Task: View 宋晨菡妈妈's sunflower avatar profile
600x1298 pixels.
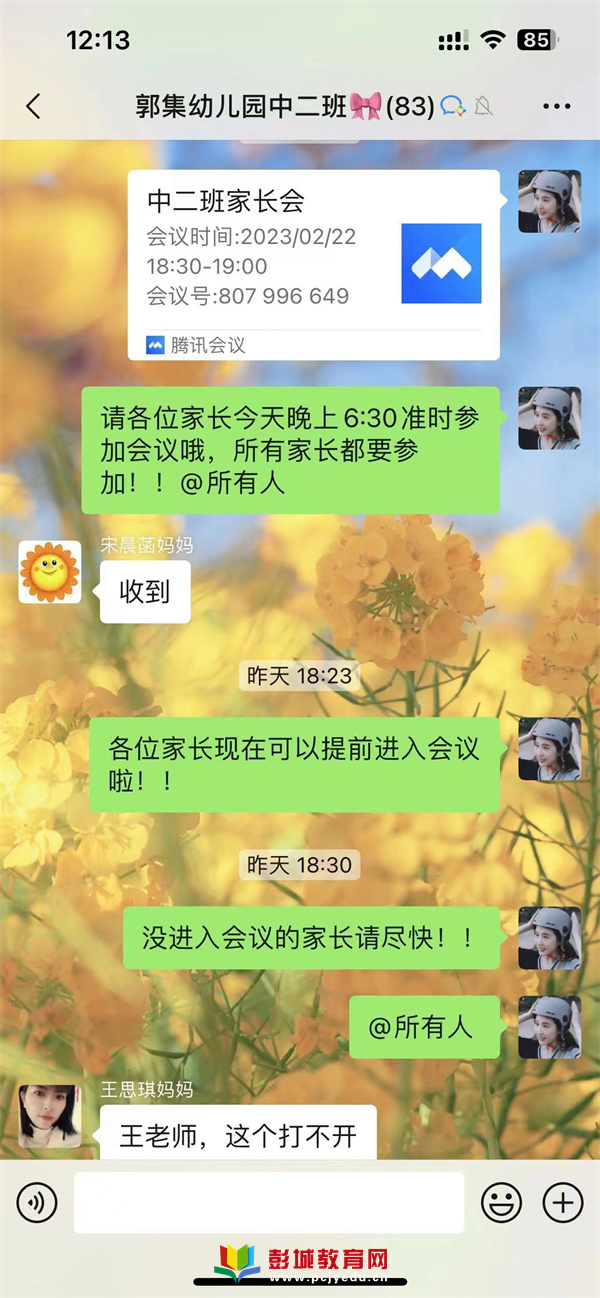Action: pyautogui.click(x=50, y=572)
